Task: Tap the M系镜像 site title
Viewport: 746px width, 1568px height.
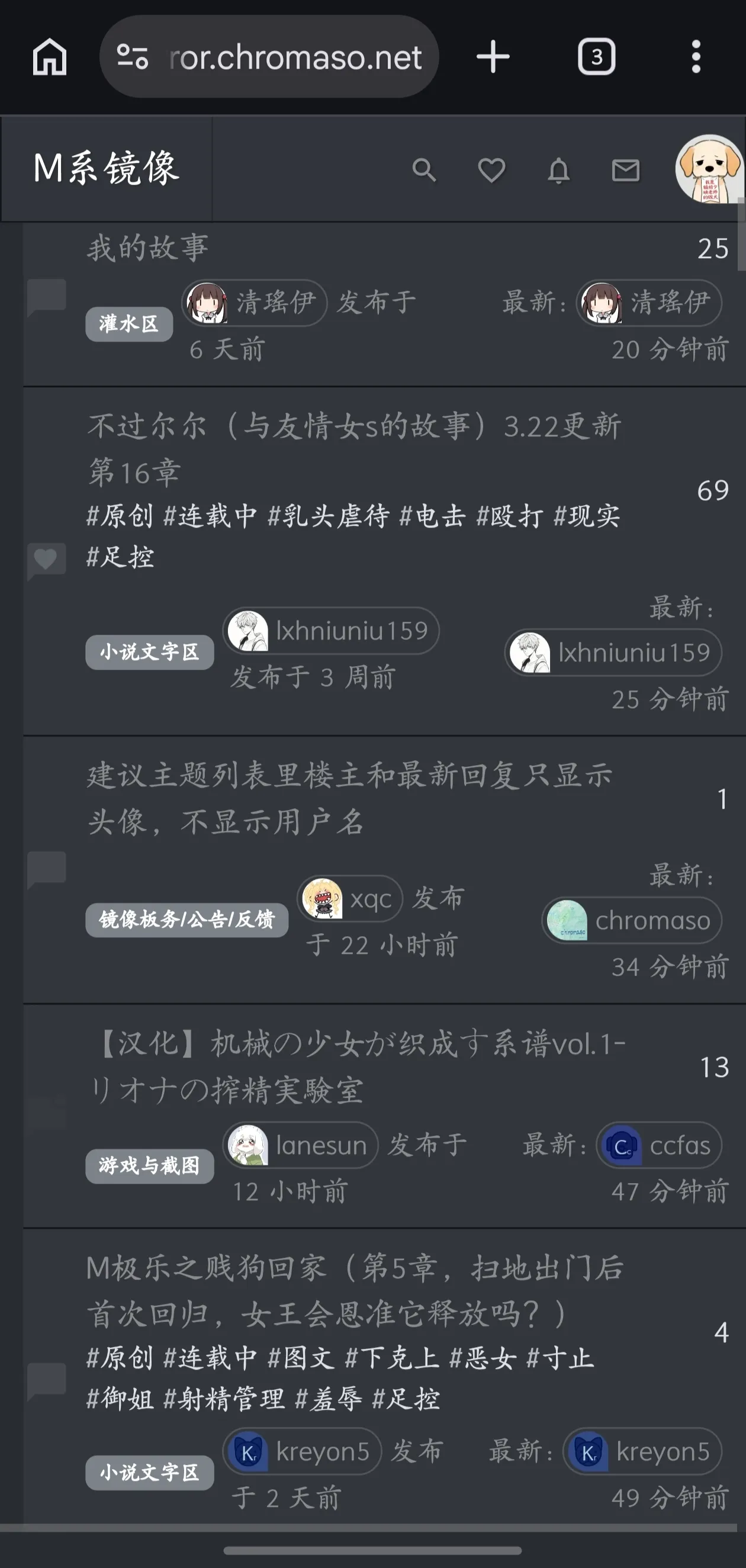Action: click(107, 168)
